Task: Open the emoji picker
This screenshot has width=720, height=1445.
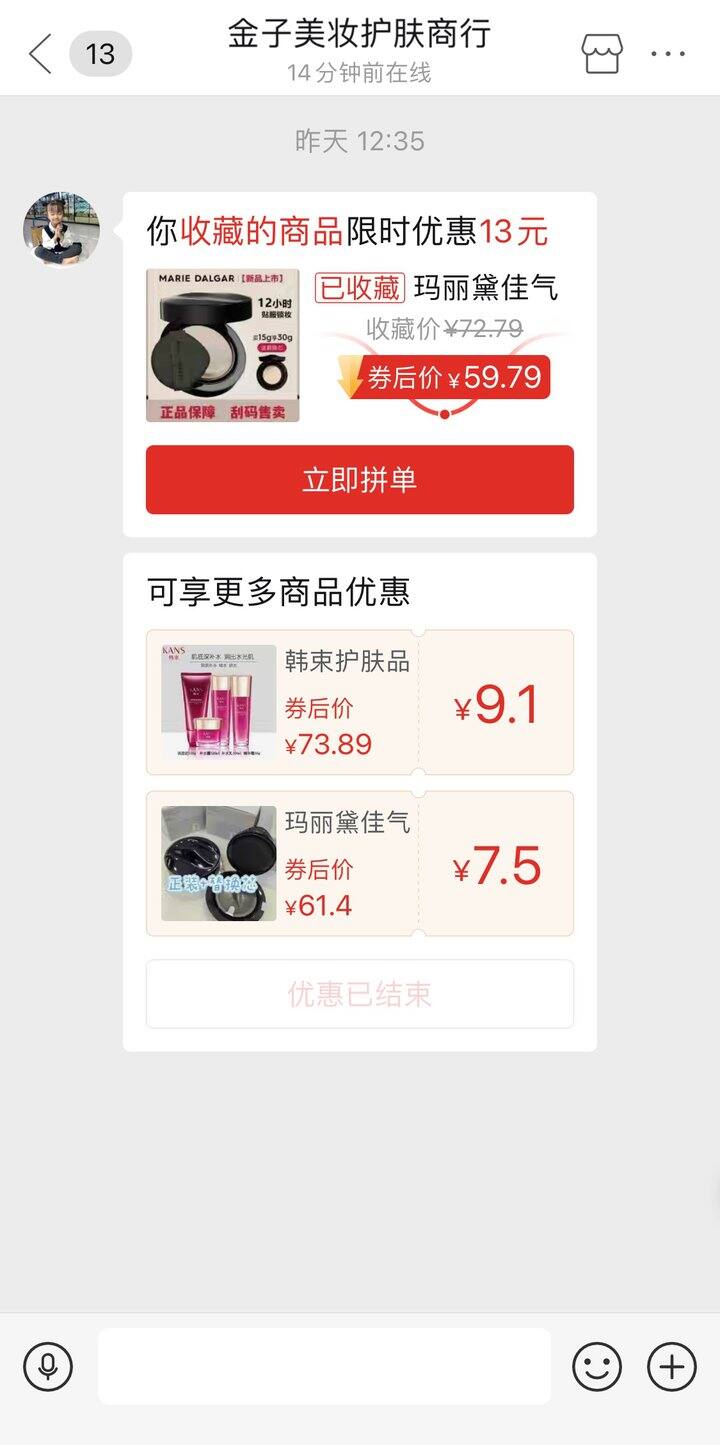Action: click(597, 1366)
